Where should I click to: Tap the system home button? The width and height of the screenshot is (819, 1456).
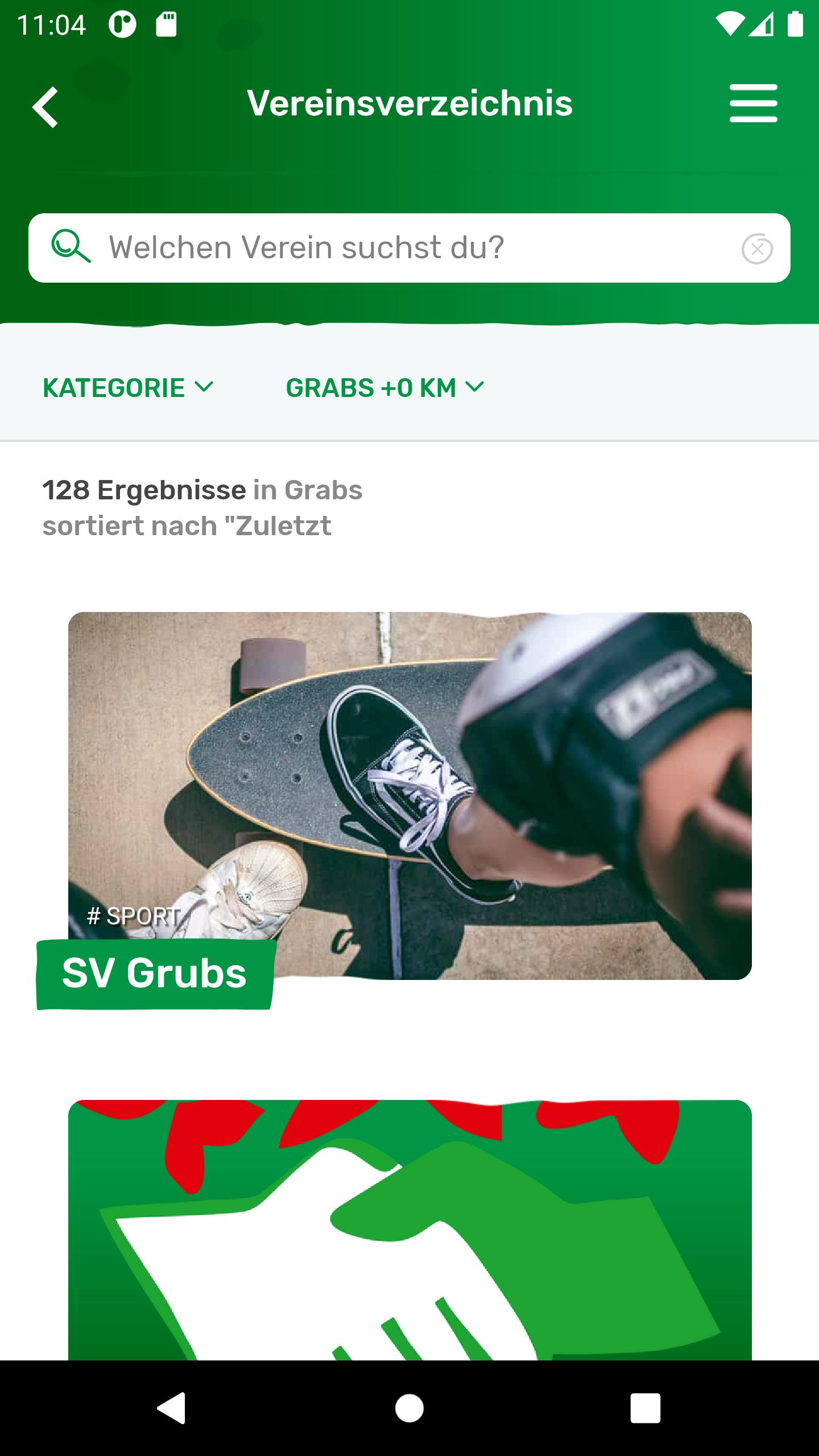pyautogui.click(x=409, y=1408)
